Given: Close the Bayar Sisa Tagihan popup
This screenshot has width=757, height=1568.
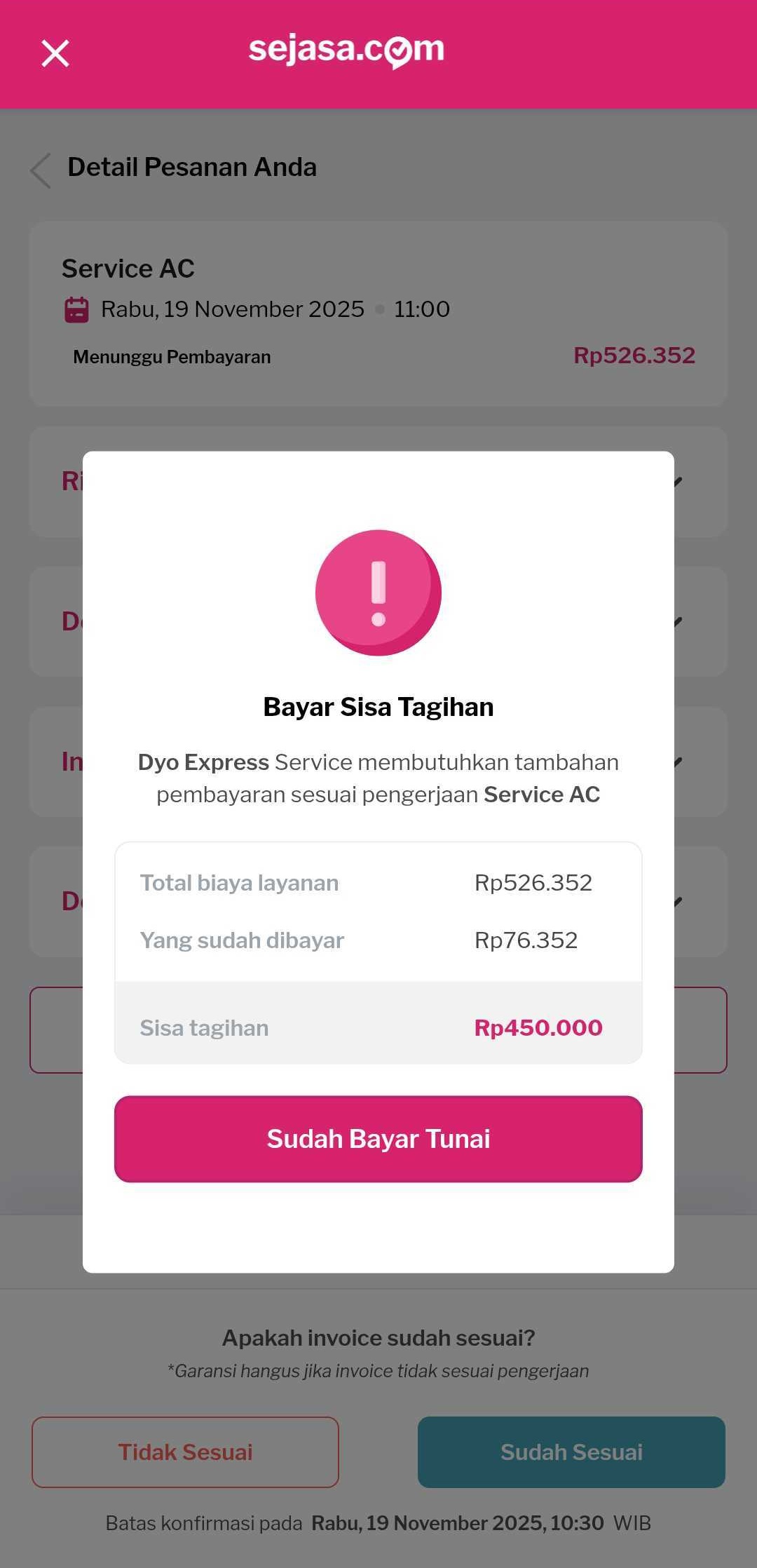Looking at the screenshot, I should [x=55, y=53].
